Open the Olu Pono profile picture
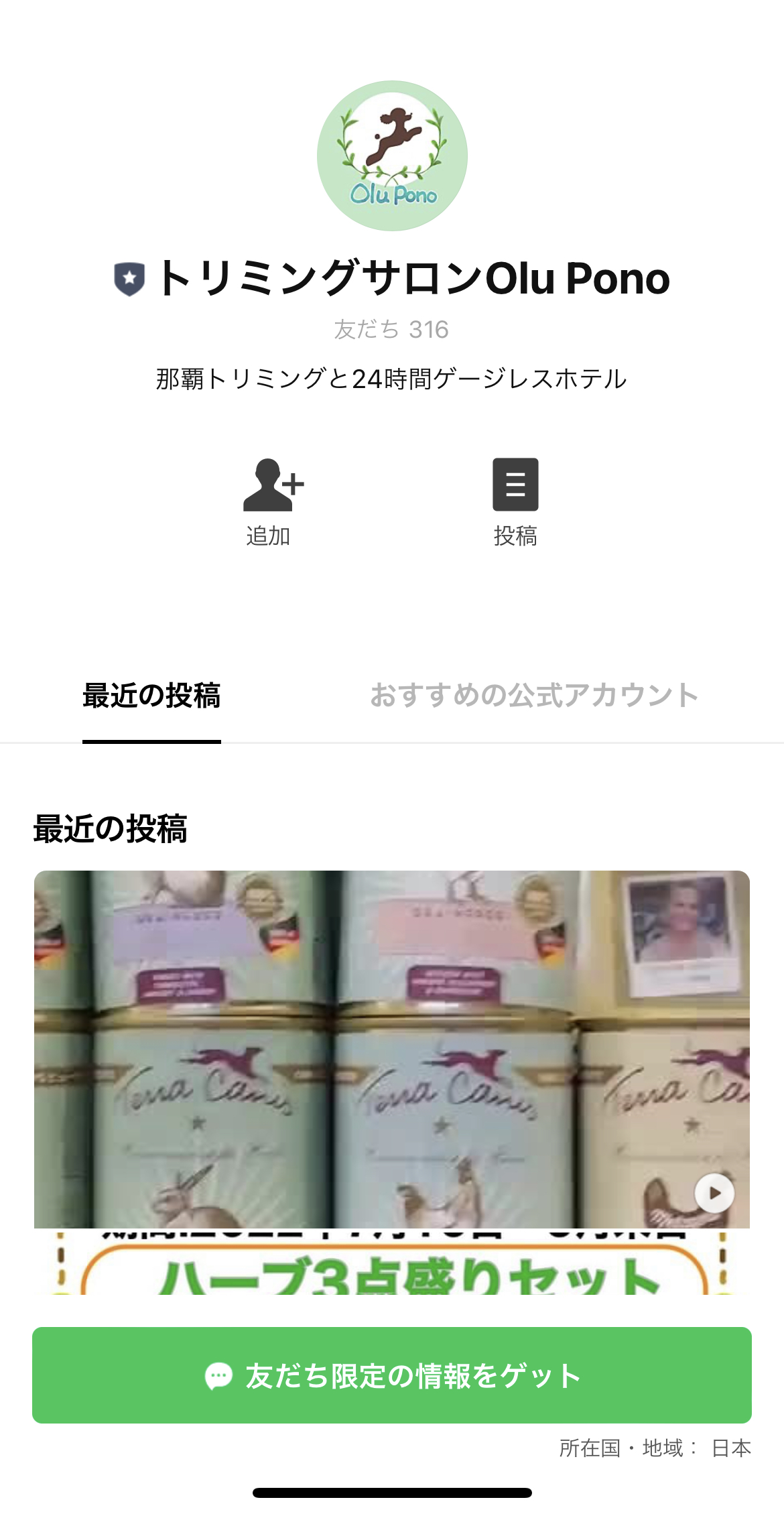This screenshot has width=784, height=1514. tap(391, 155)
